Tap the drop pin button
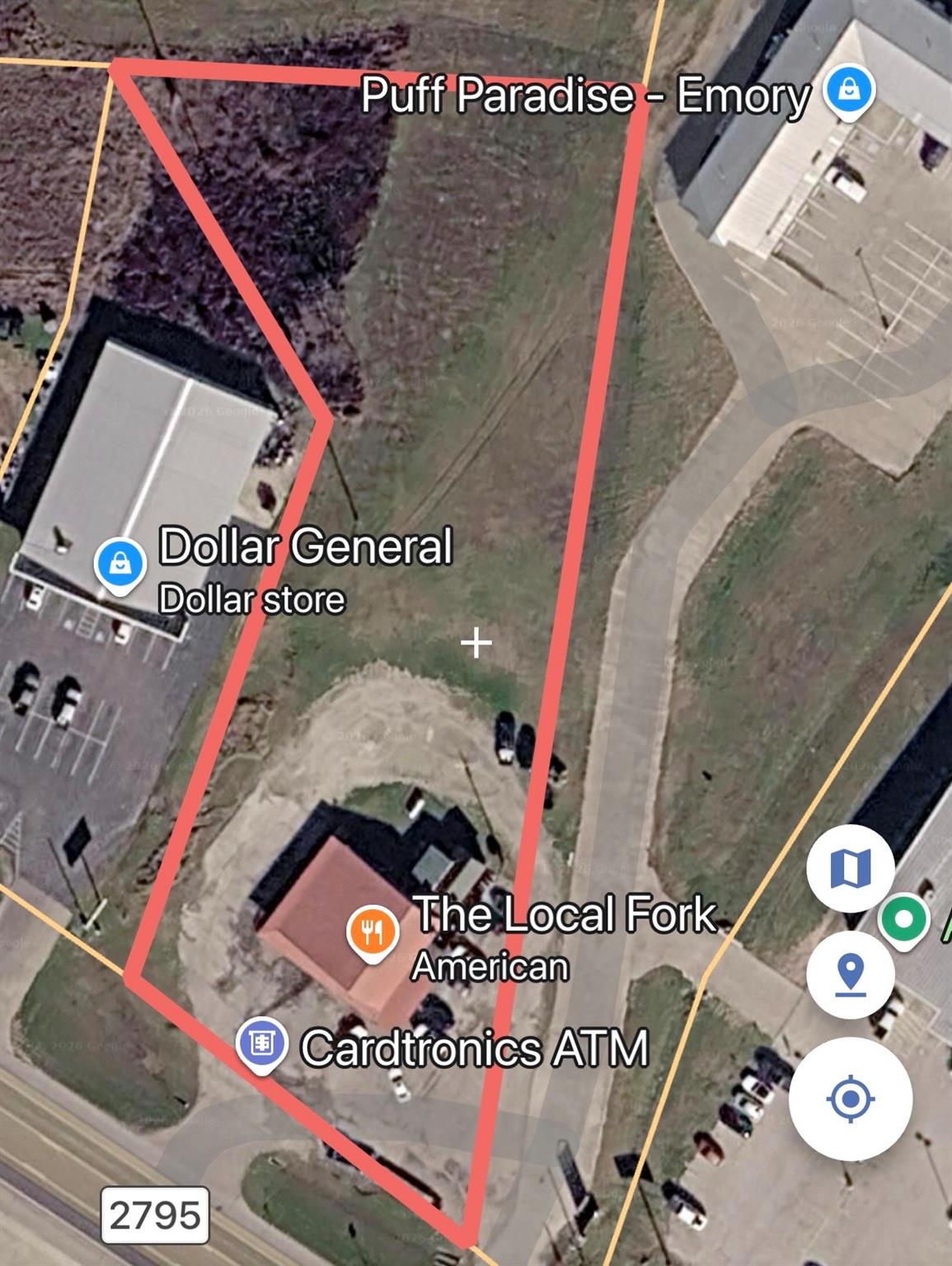This screenshot has width=952, height=1266. (850, 975)
